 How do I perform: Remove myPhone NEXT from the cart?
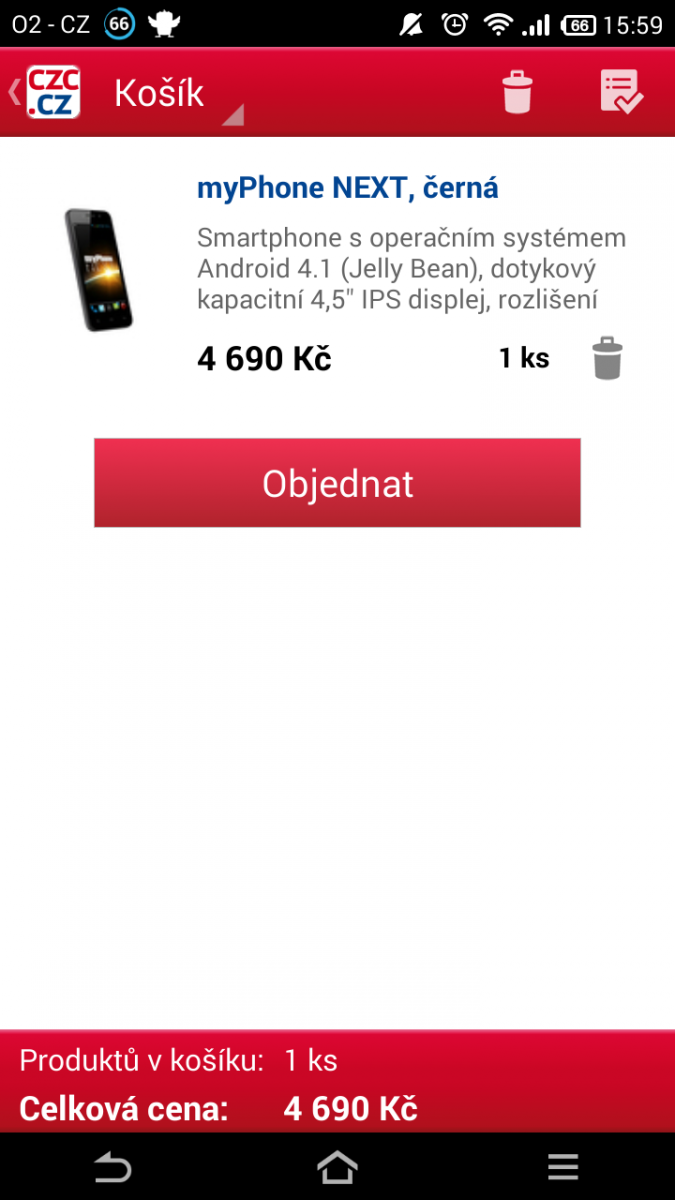pyautogui.click(x=607, y=359)
